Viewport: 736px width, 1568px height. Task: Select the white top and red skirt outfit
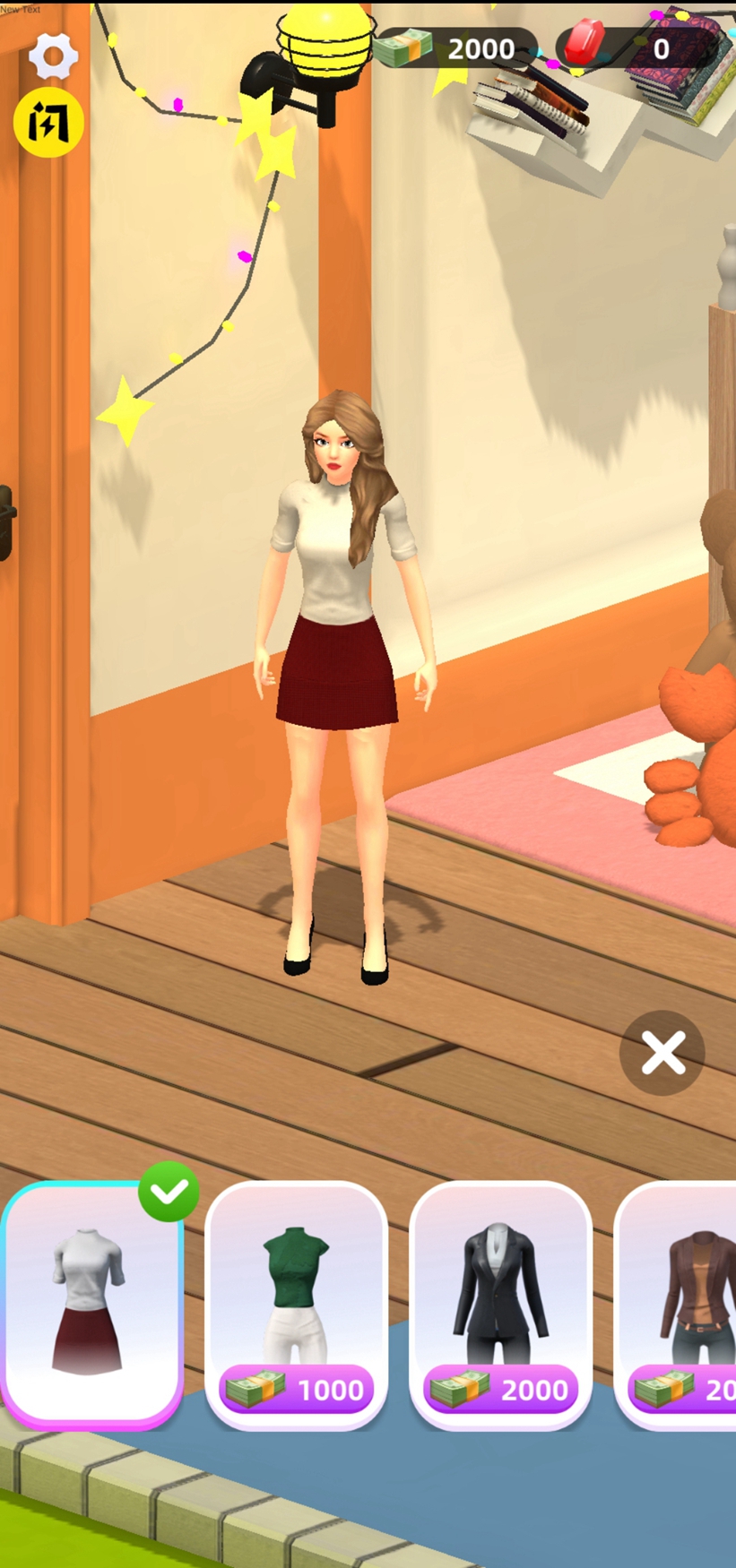click(92, 1304)
